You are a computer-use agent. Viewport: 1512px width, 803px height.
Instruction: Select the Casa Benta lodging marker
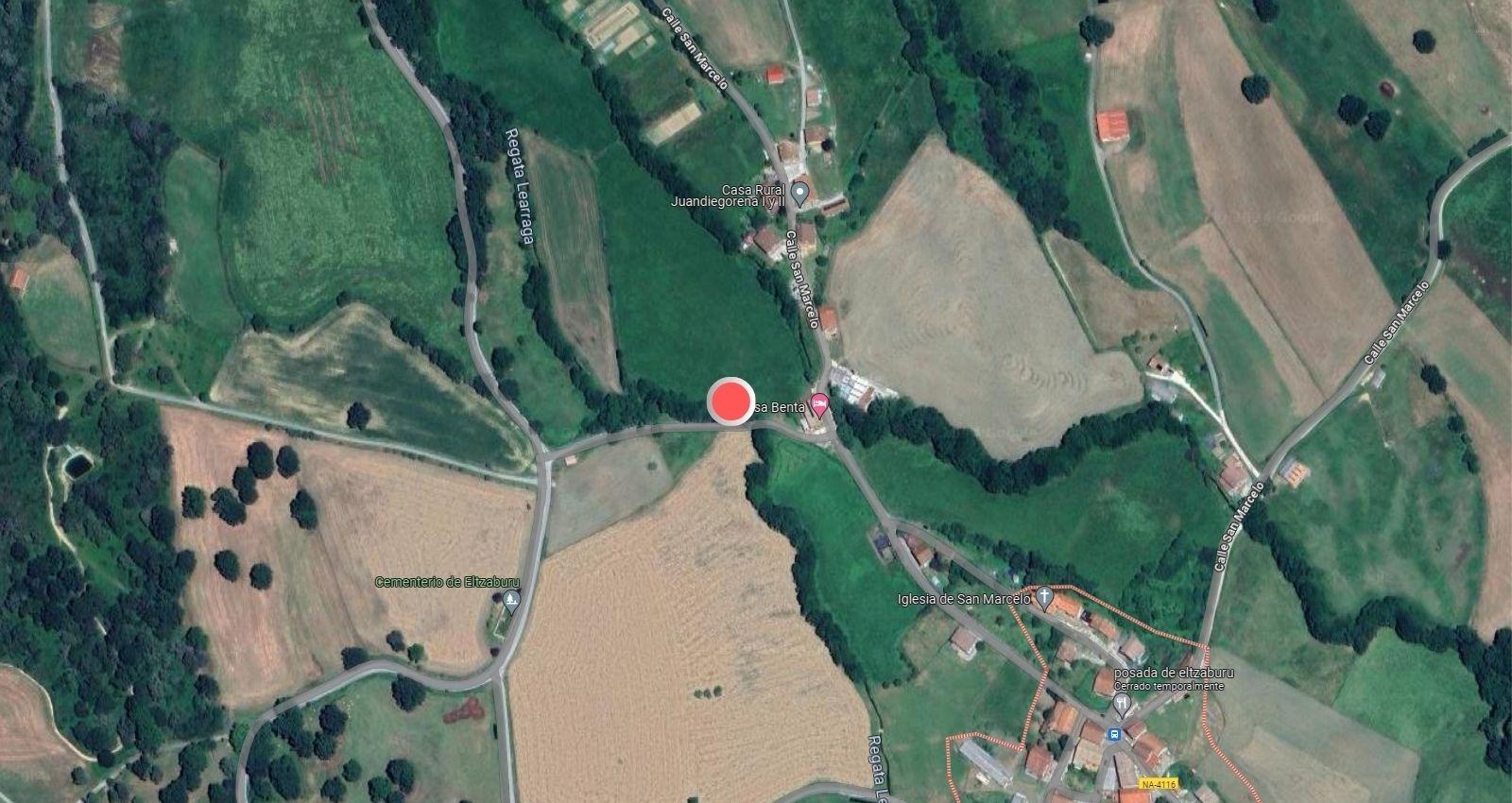[819, 407]
